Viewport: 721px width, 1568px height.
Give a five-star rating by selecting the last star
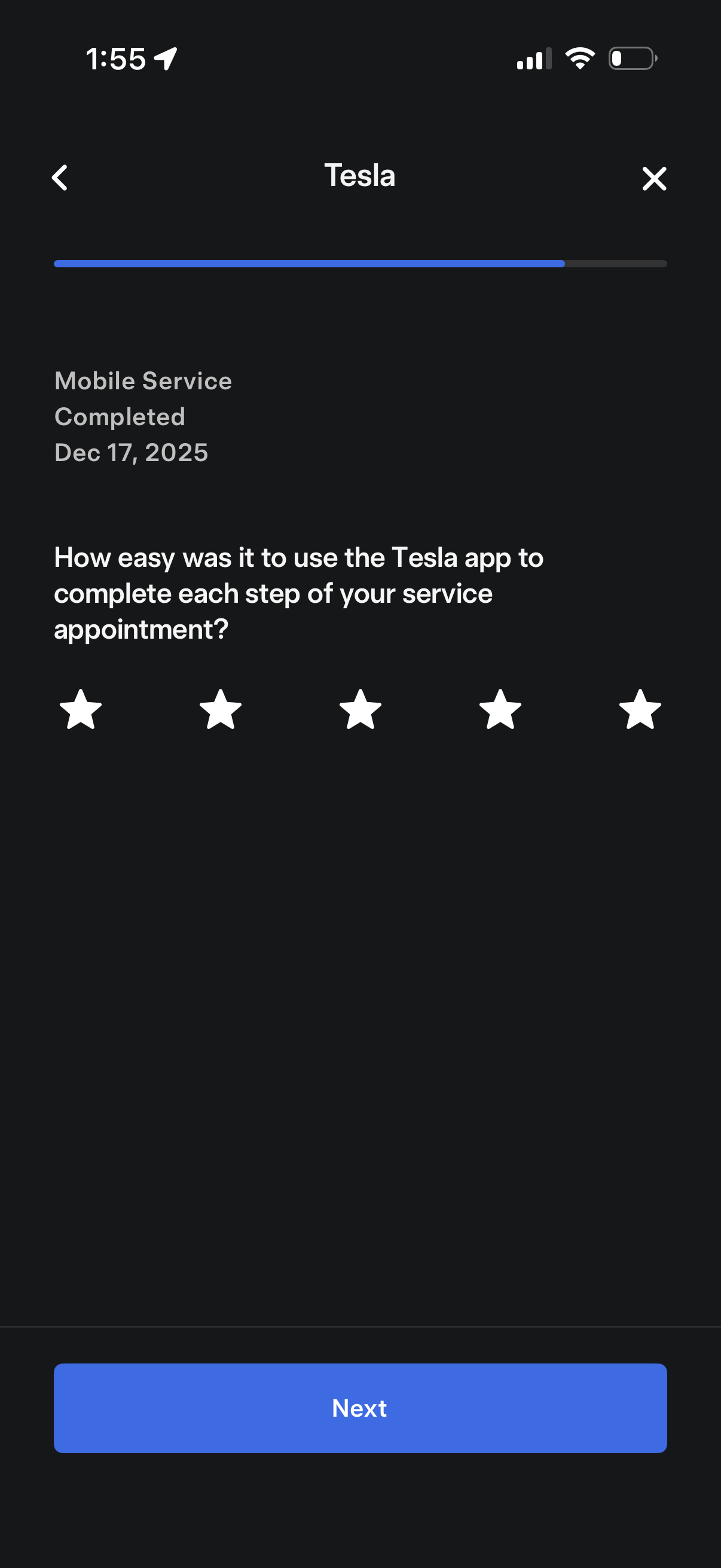pyautogui.click(x=640, y=711)
